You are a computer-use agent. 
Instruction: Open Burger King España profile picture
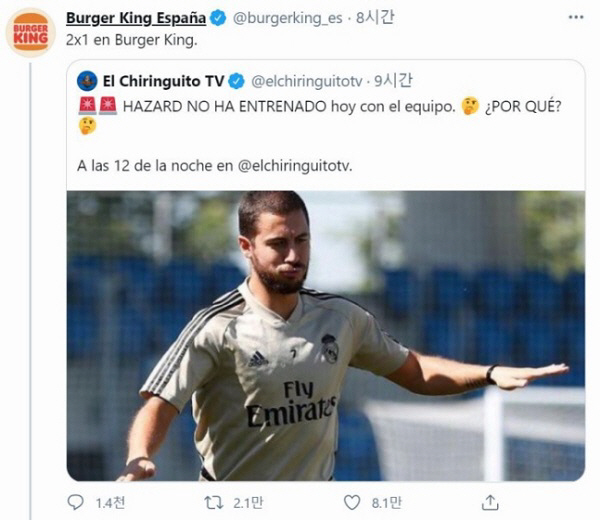(31, 31)
